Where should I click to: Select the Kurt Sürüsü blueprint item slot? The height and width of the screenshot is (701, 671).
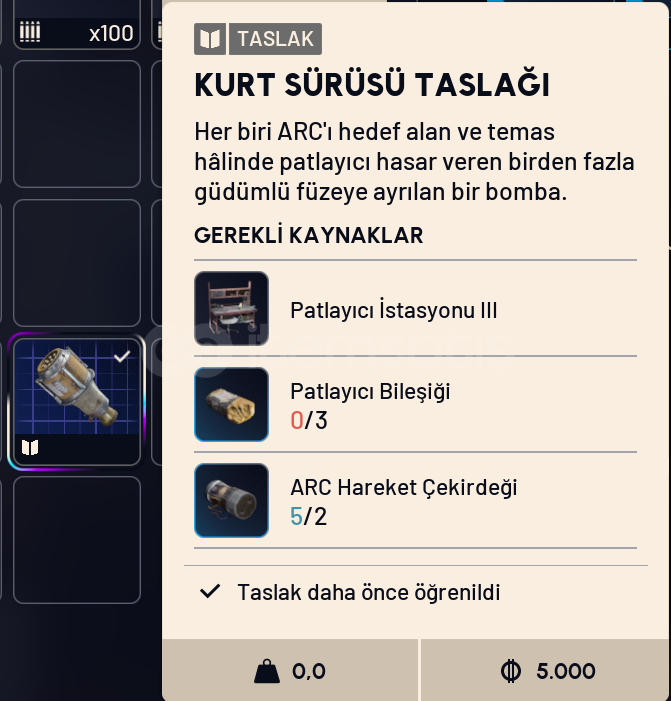pyautogui.click(x=76, y=401)
